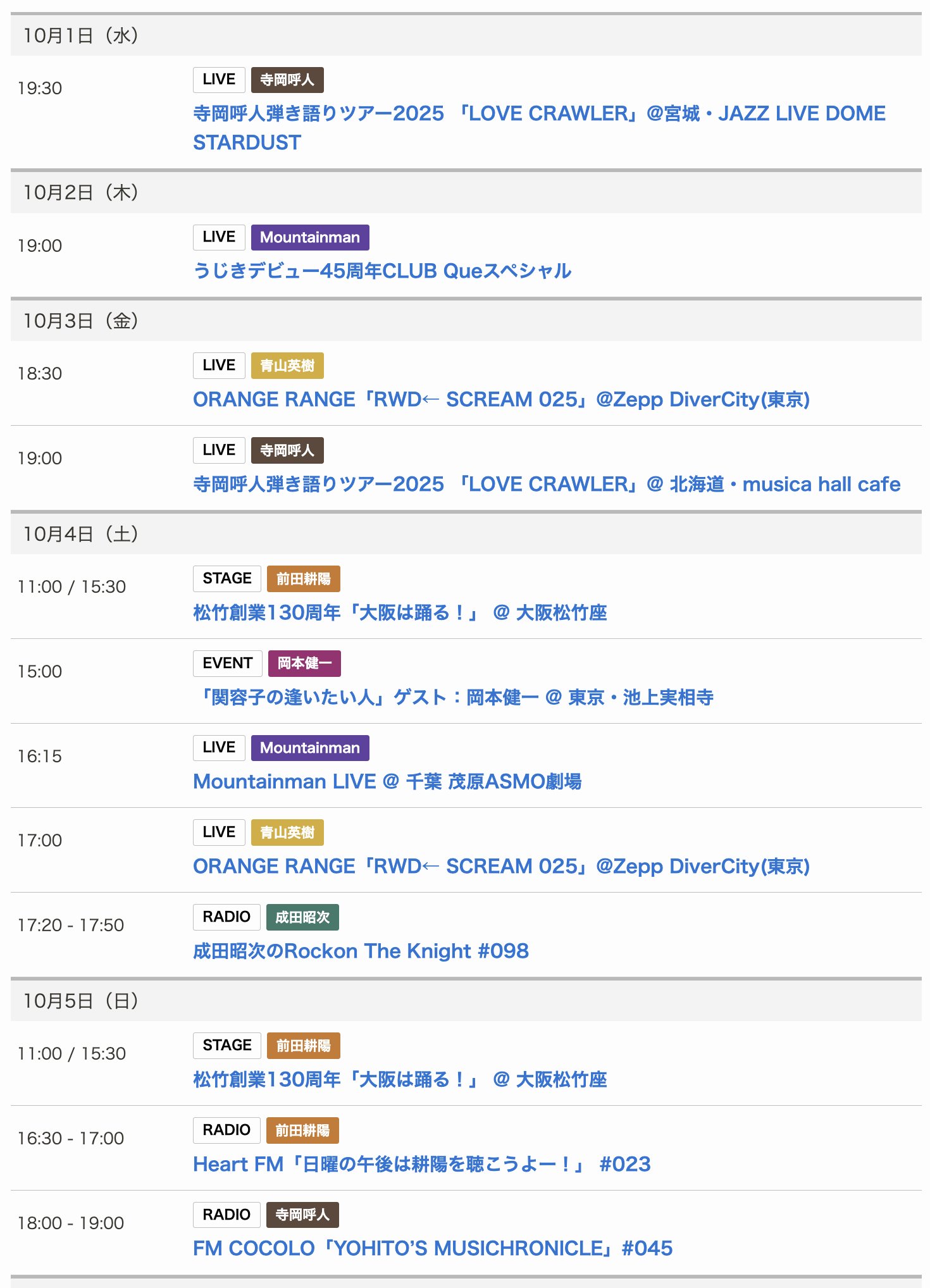The image size is (930, 1288).
Task: Open FM COCOLO YOHITO'S MUSICHRONICLE #045
Action: [x=432, y=1249]
